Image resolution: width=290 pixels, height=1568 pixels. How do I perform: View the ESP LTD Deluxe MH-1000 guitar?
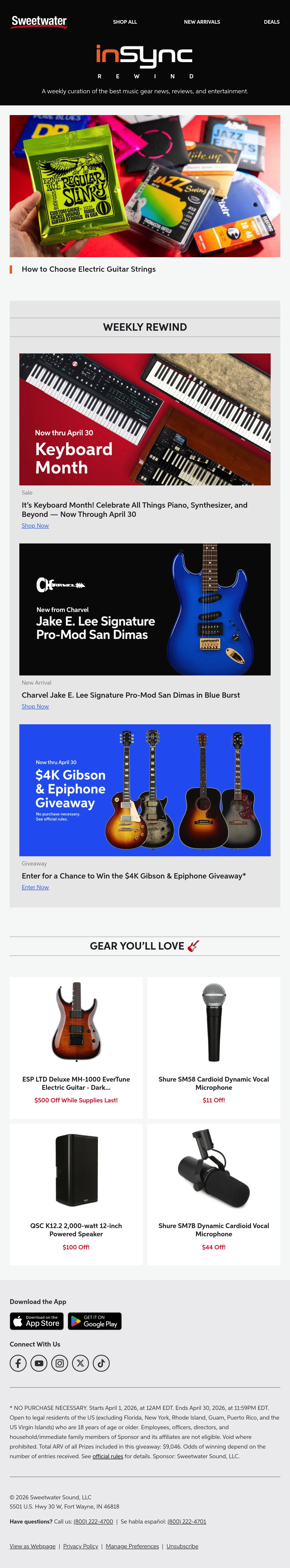[x=76, y=1048]
